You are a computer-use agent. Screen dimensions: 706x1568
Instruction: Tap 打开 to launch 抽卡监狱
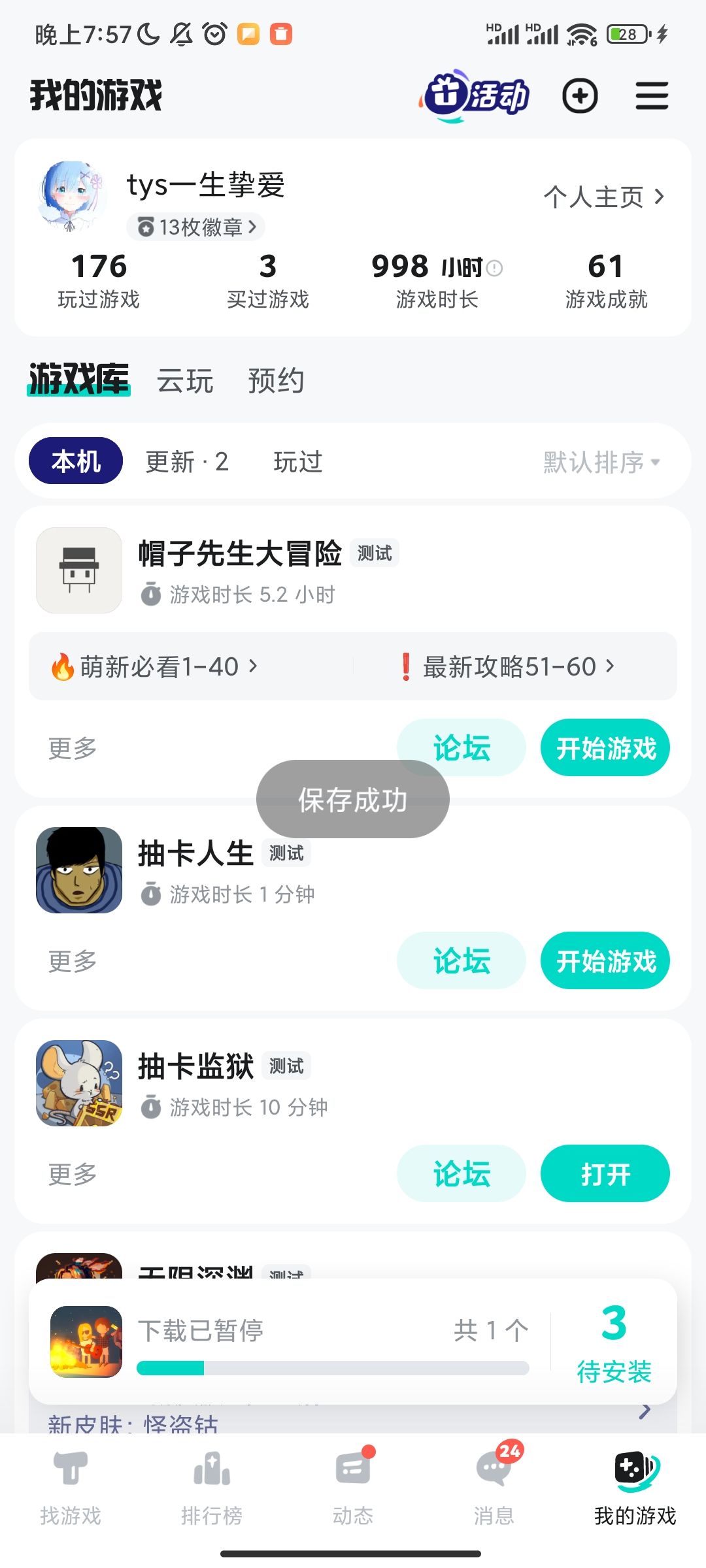tap(605, 1173)
